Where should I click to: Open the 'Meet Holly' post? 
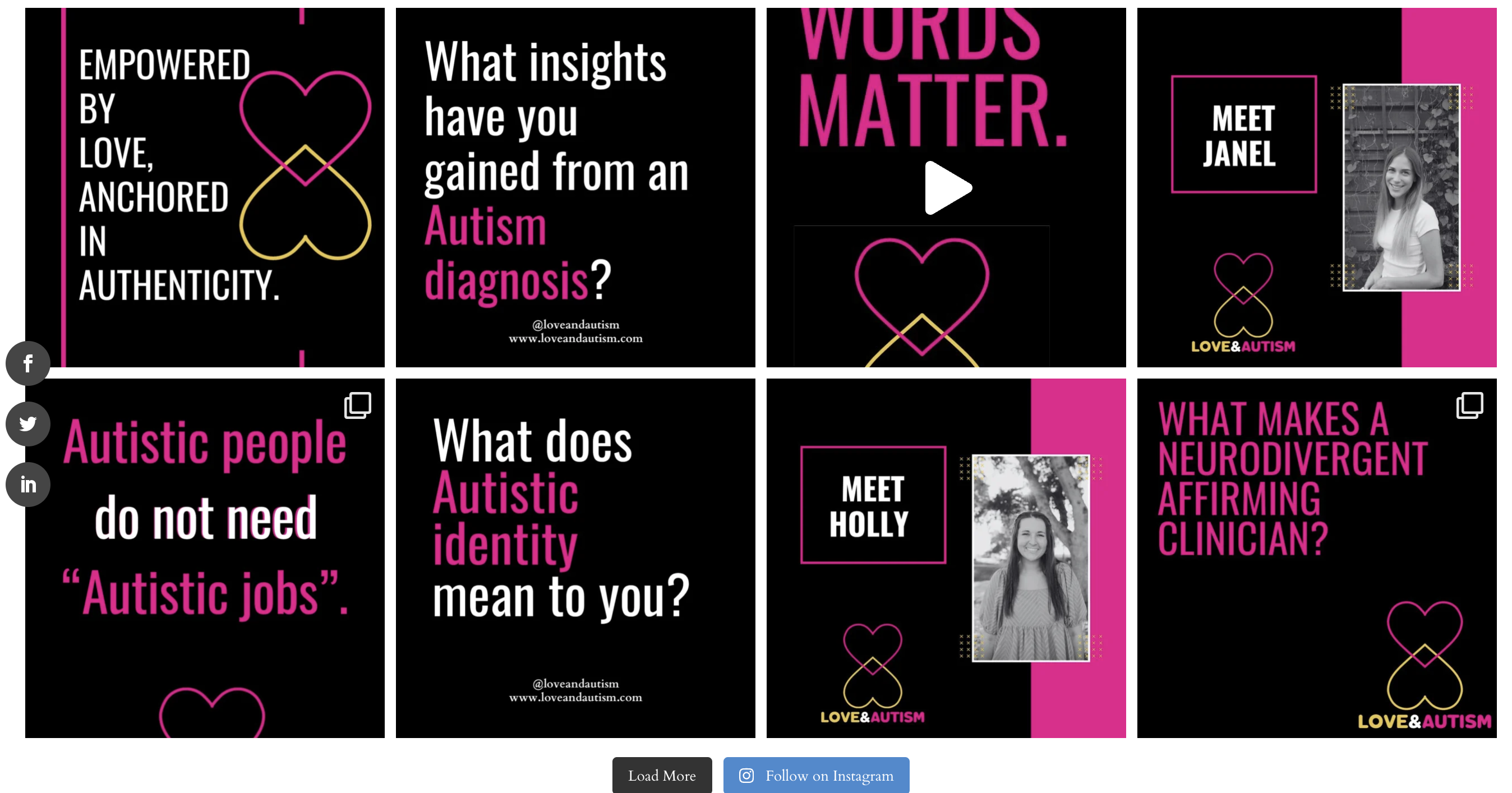[x=946, y=557]
